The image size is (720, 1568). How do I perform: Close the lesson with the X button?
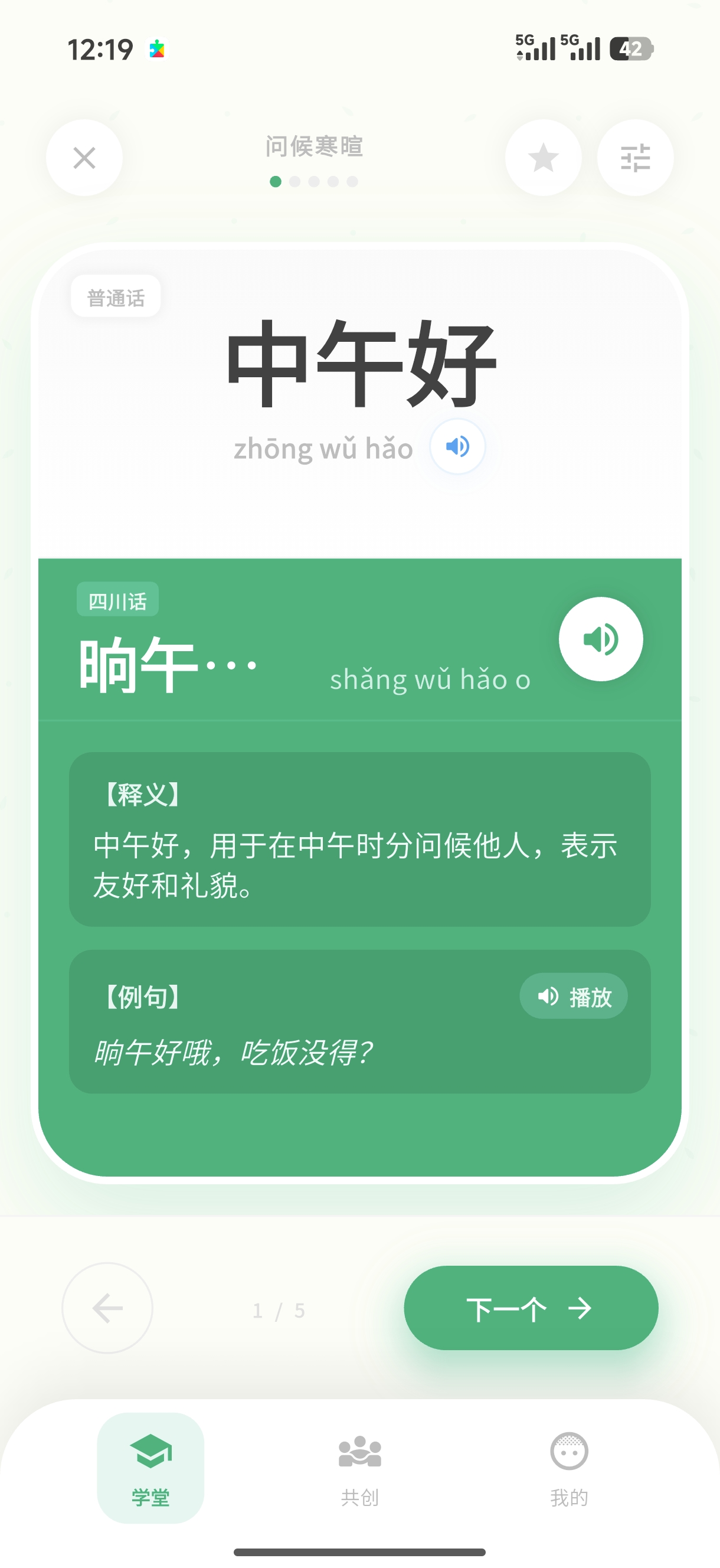click(84, 158)
